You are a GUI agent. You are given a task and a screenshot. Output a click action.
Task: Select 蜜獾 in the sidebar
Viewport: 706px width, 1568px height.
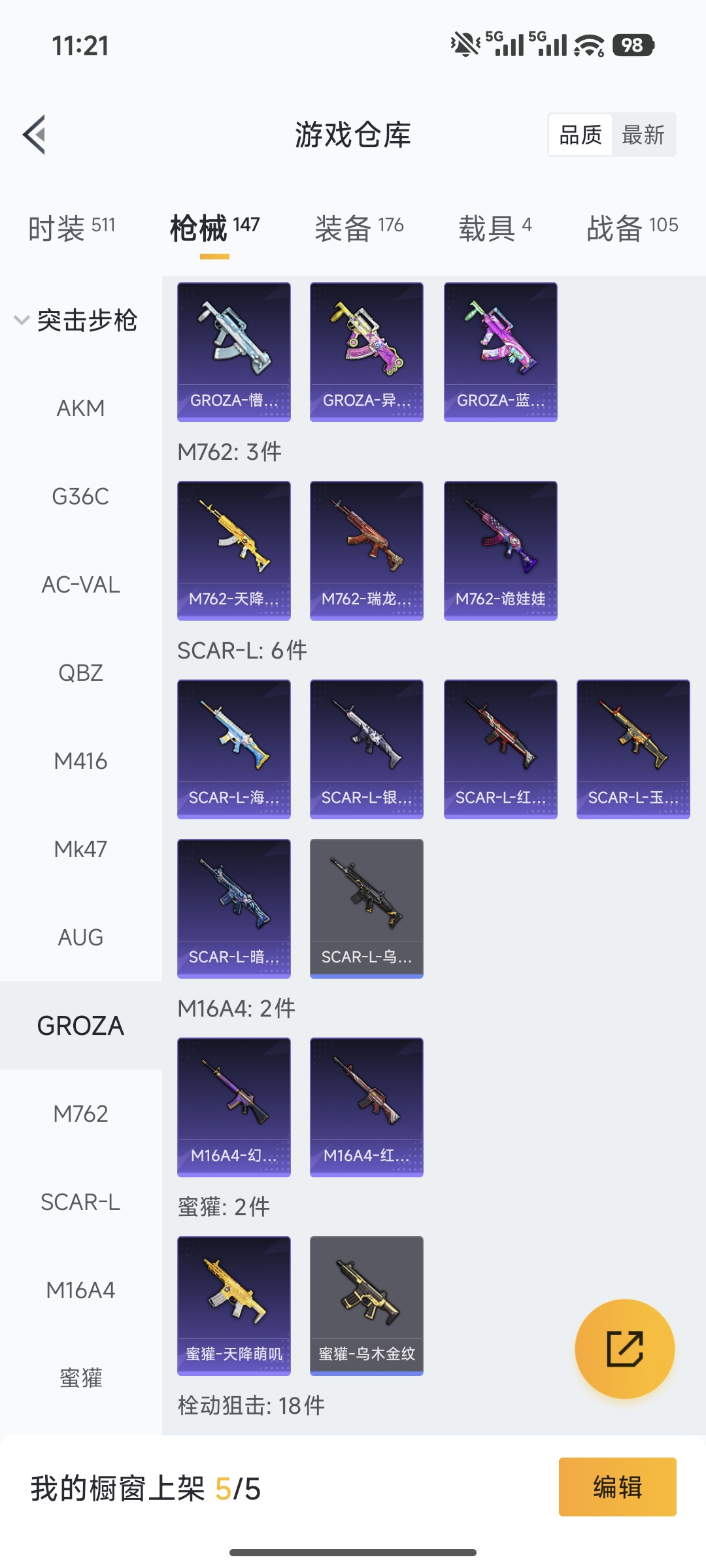(80, 1378)
